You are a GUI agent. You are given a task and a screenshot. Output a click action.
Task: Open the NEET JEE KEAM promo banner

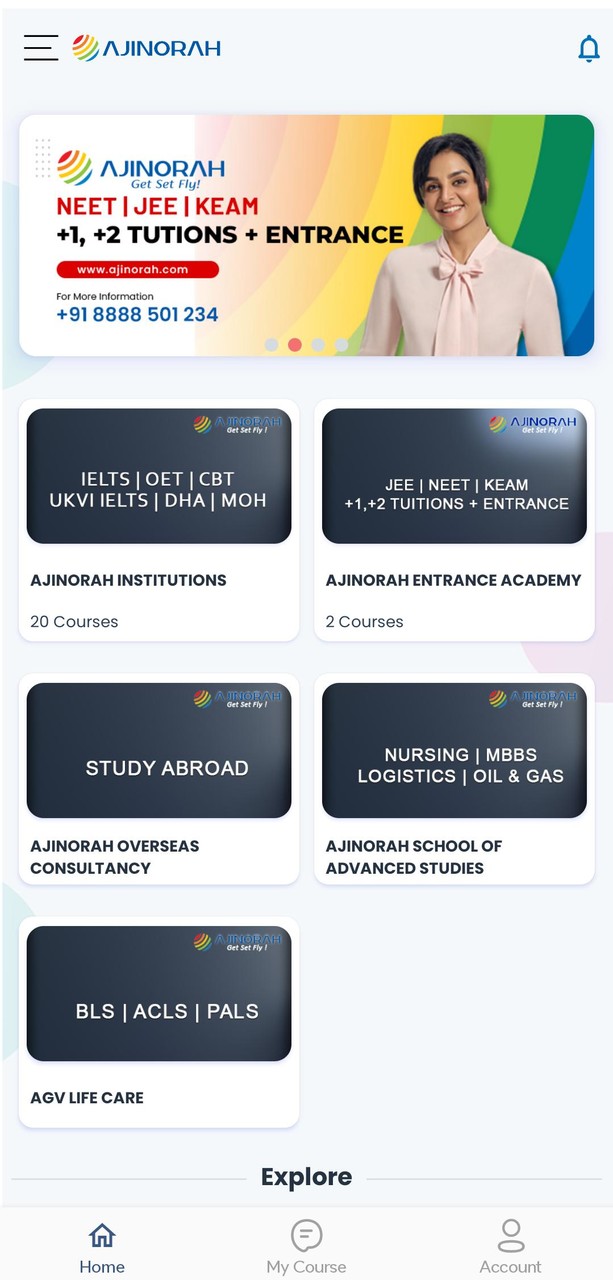pos(306,235)
